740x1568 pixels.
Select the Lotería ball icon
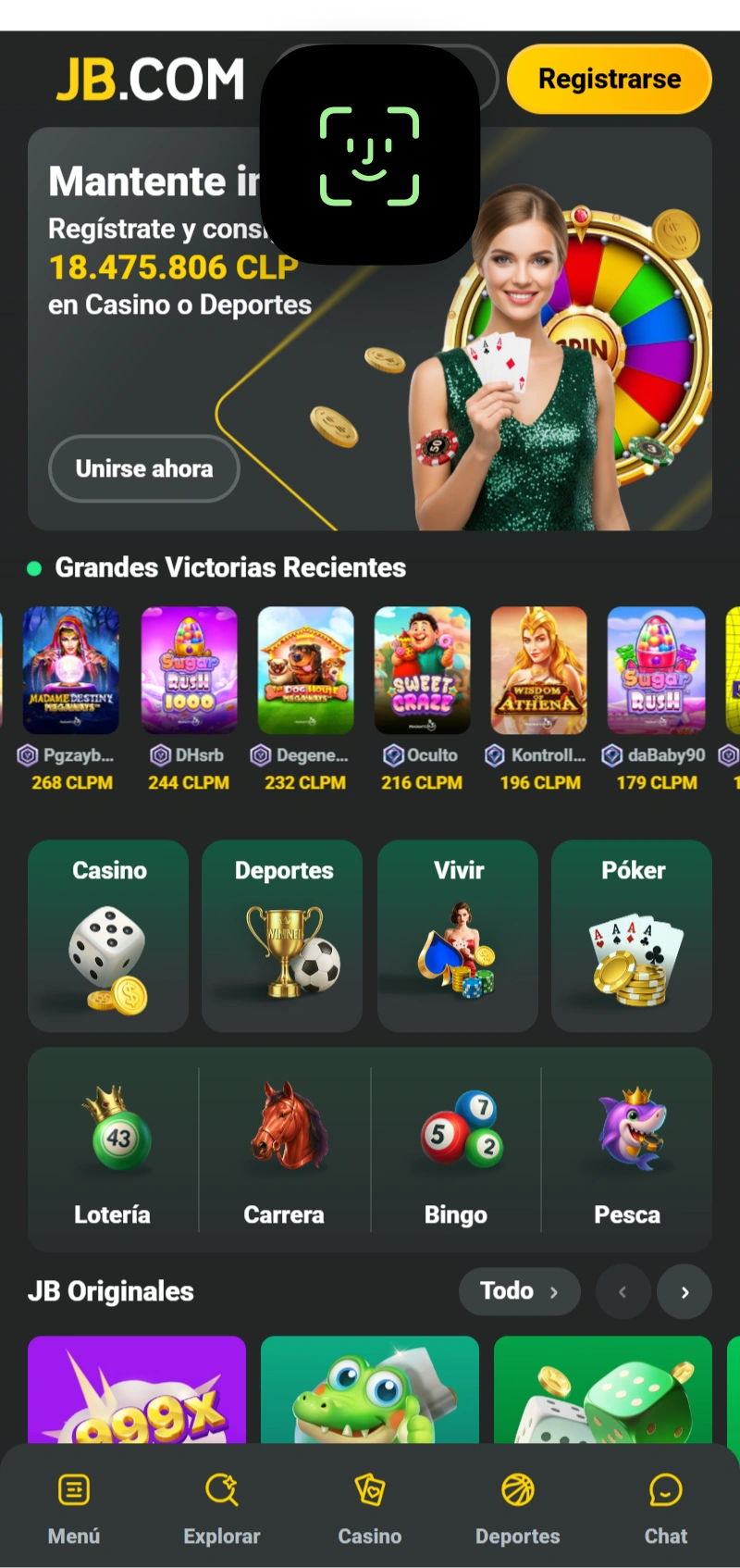(111, 1129)
